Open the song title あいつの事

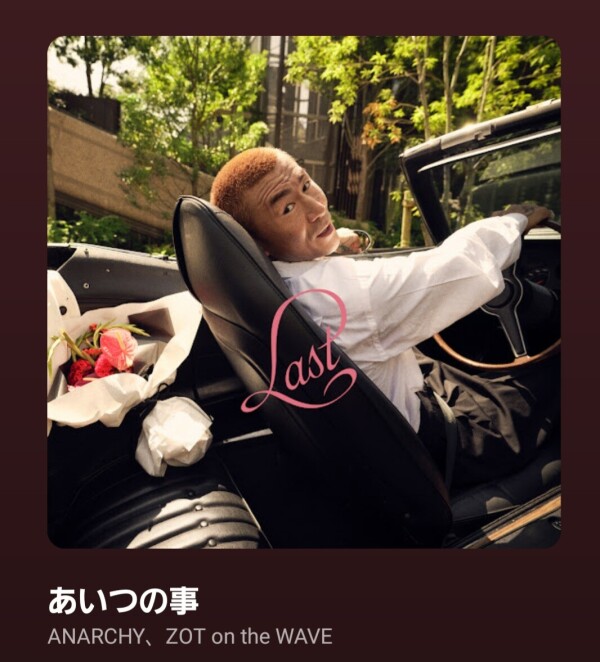123,601
